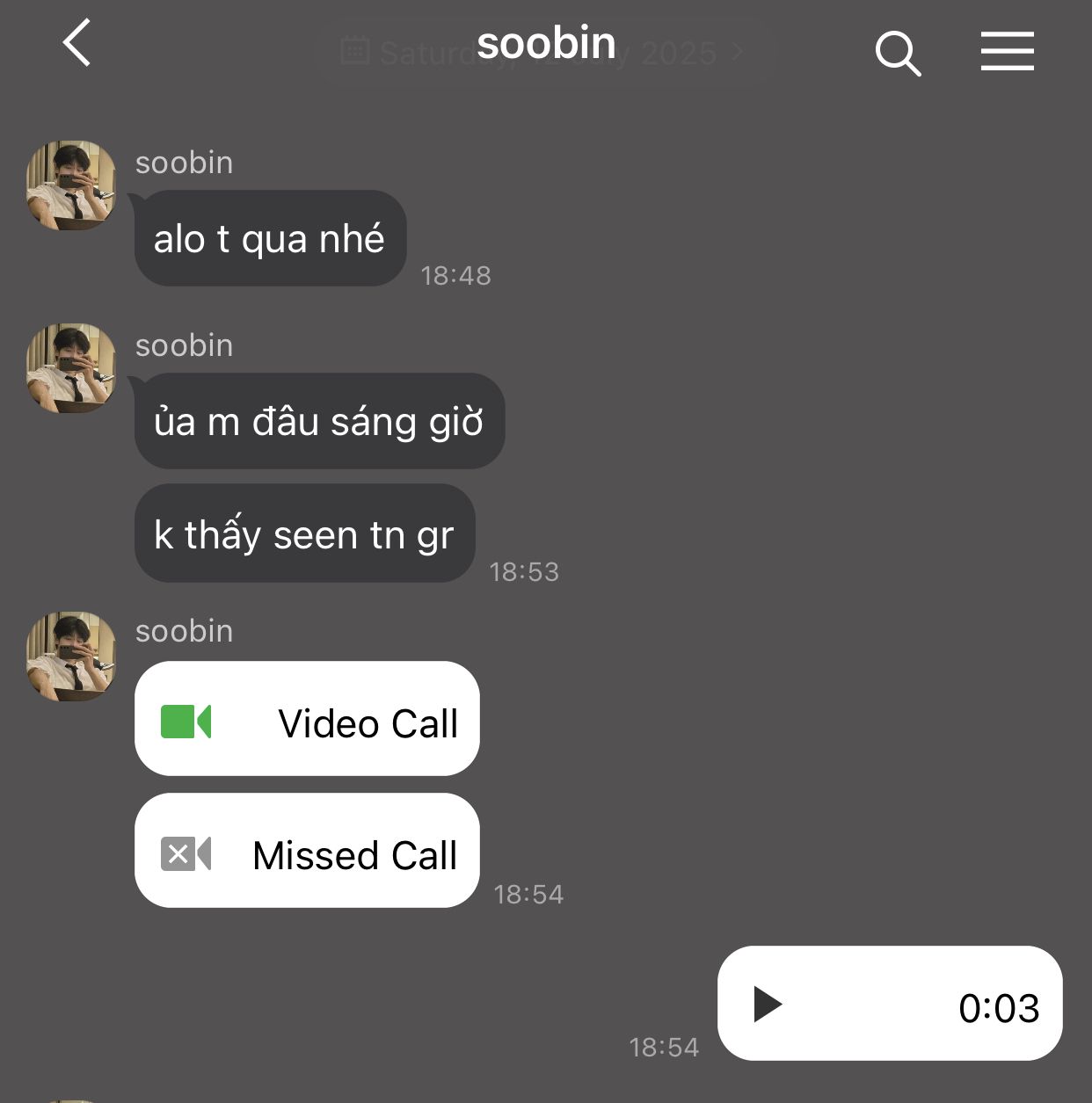This screenshot has height=1103, width=1092.
Task: Search within this conversation
Action: point(898,54)
